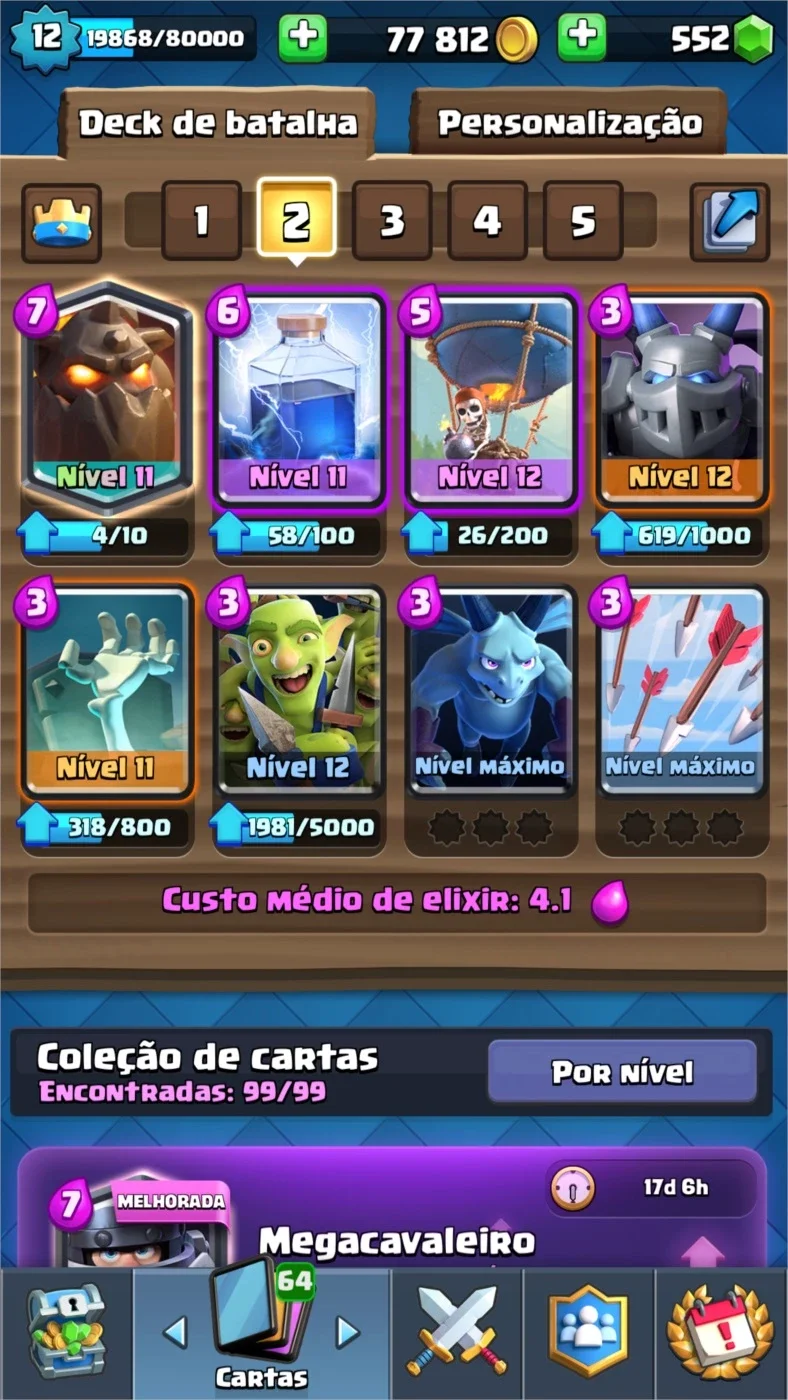
Task: Open the Mega Minion card
Action: (x=681, y=400)
